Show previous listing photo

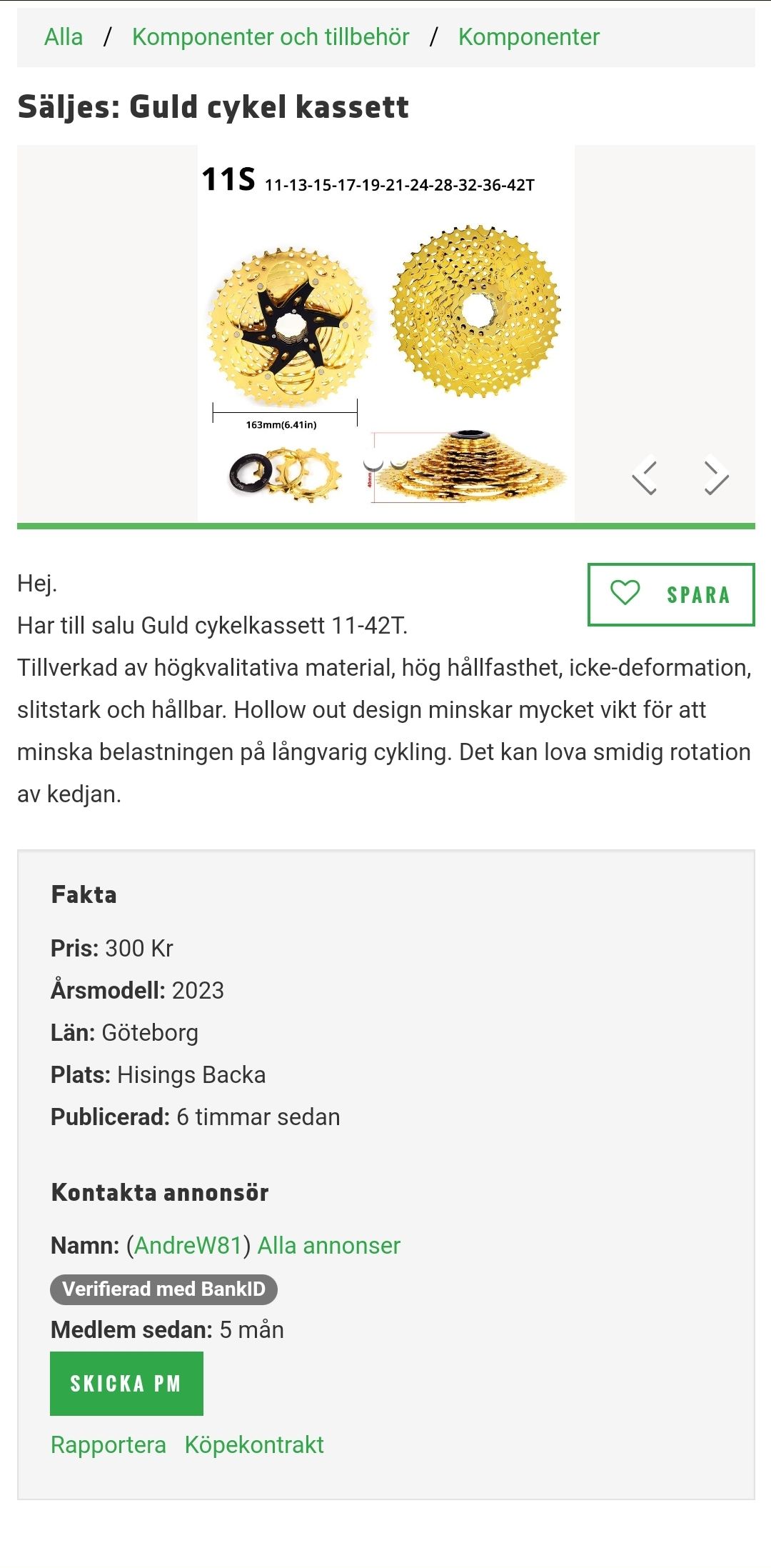coord(645,475)
